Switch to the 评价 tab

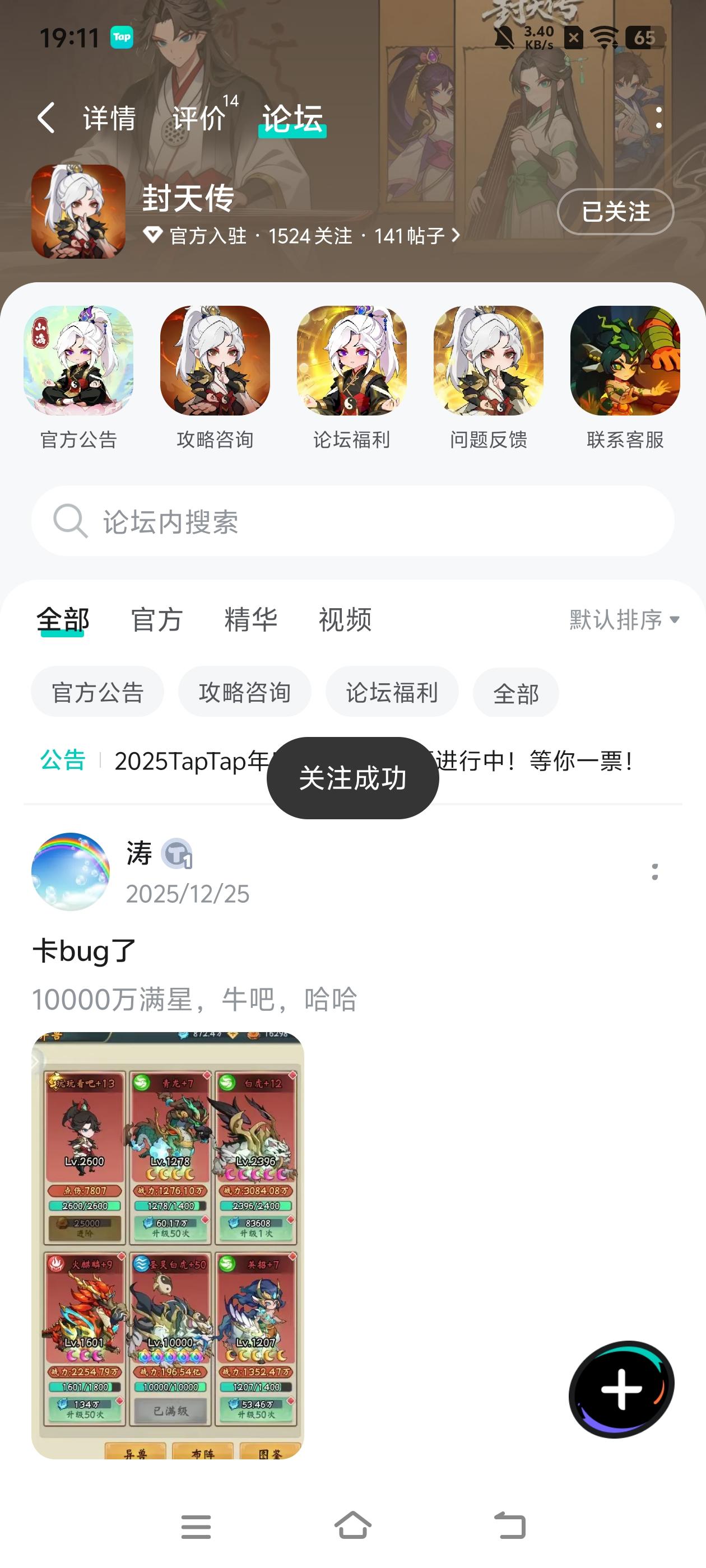point(199,118)
